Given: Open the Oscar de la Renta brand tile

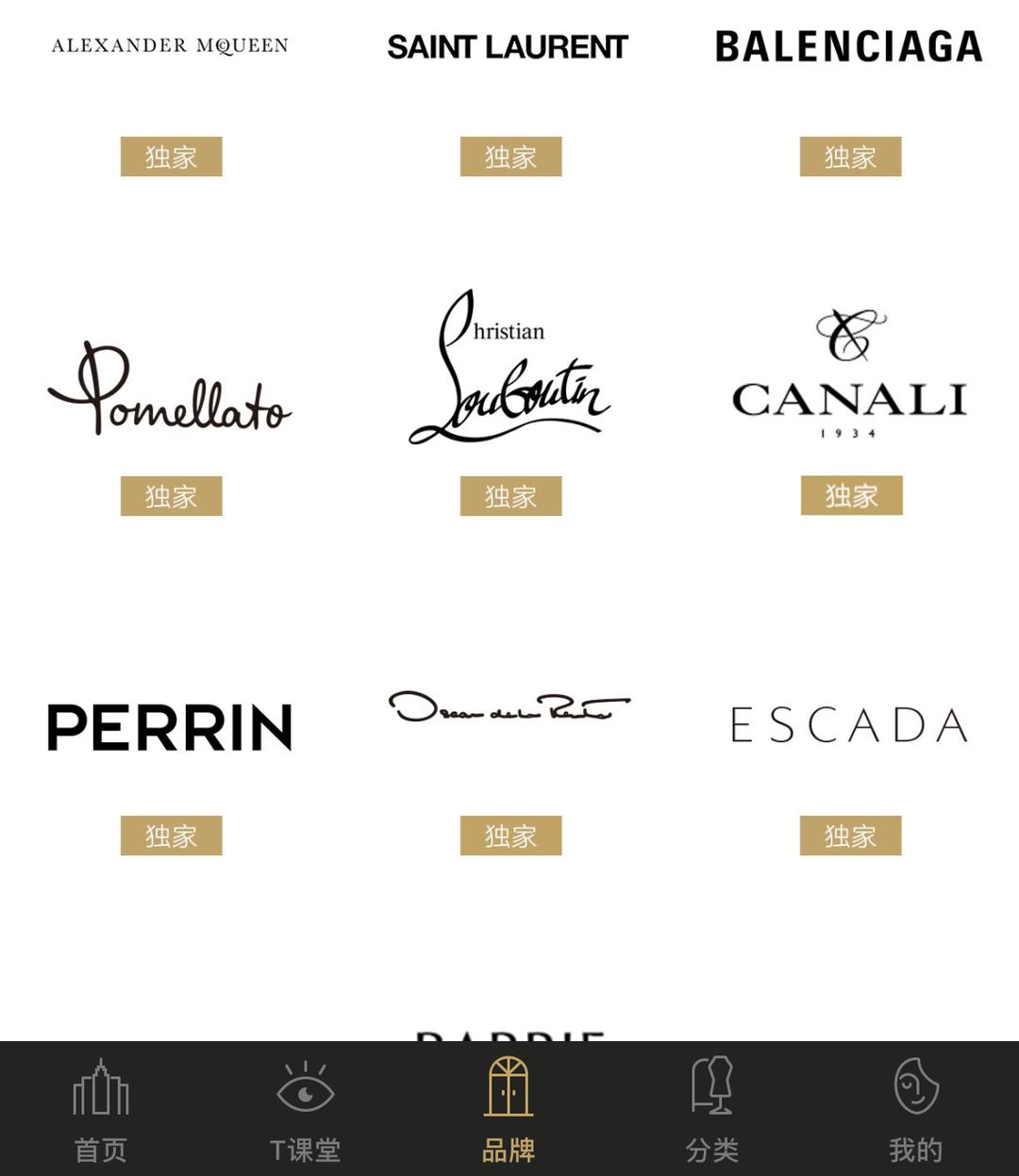Looking at the screenshot, I should [x=509, y=707].
